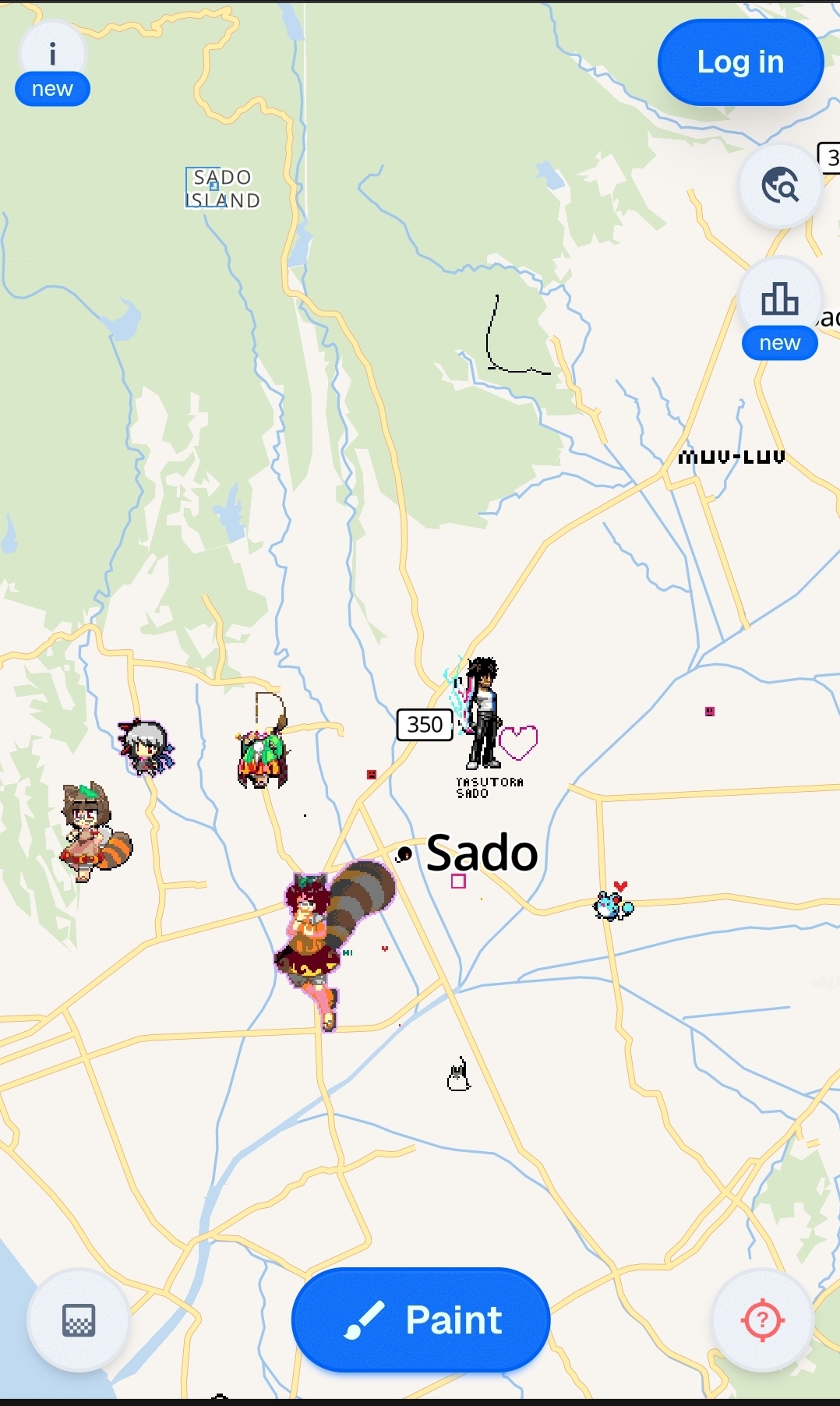Tap the locate target icon
Viewport: 840px width, 1406px height.
(x=762, y=1320)
